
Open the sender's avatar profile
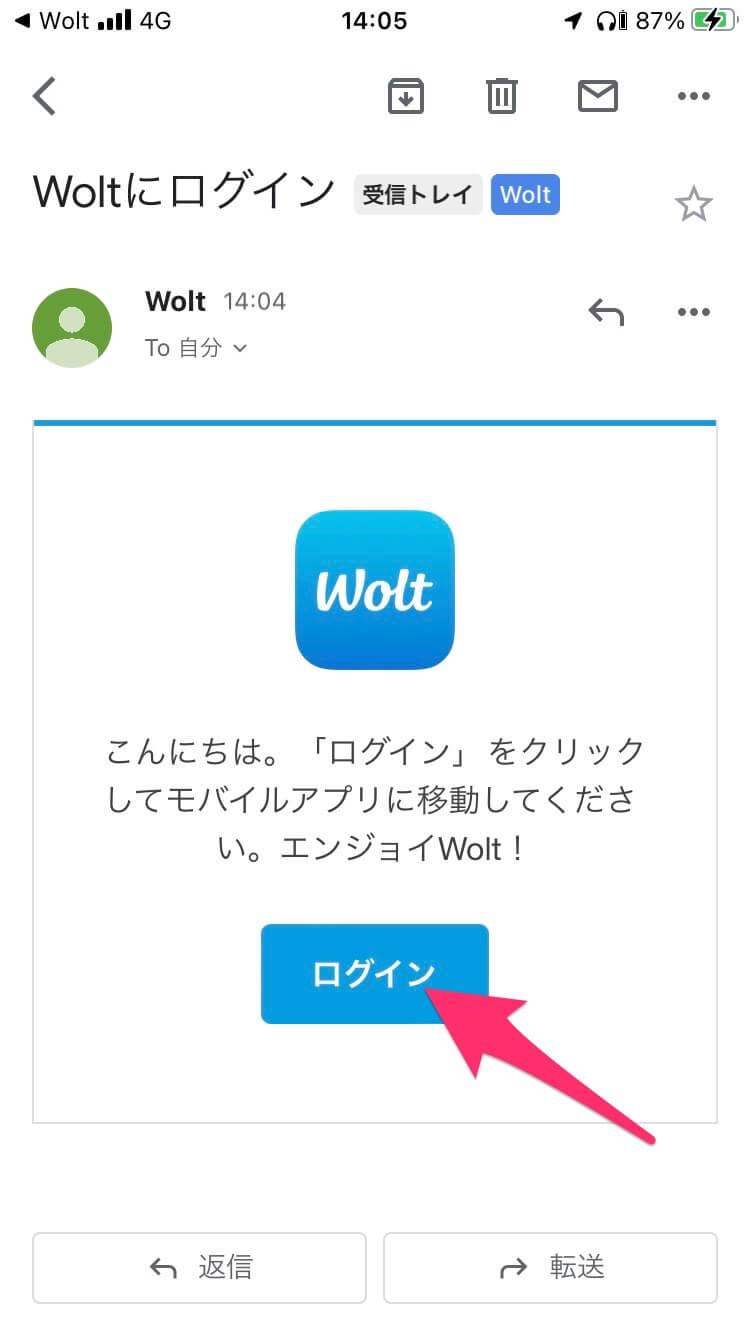point(72,328)
